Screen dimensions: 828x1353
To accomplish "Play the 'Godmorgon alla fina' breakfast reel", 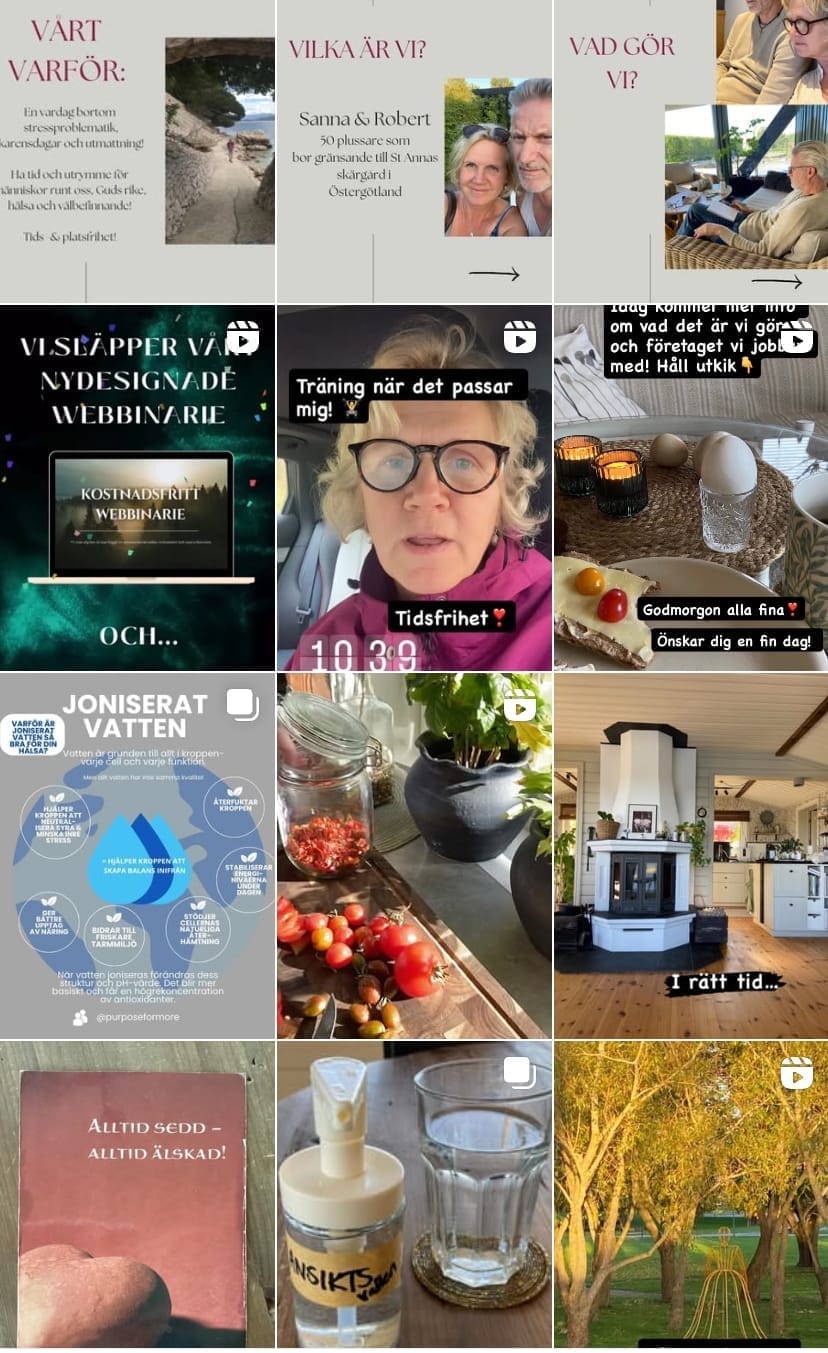I will coord(691,488).
